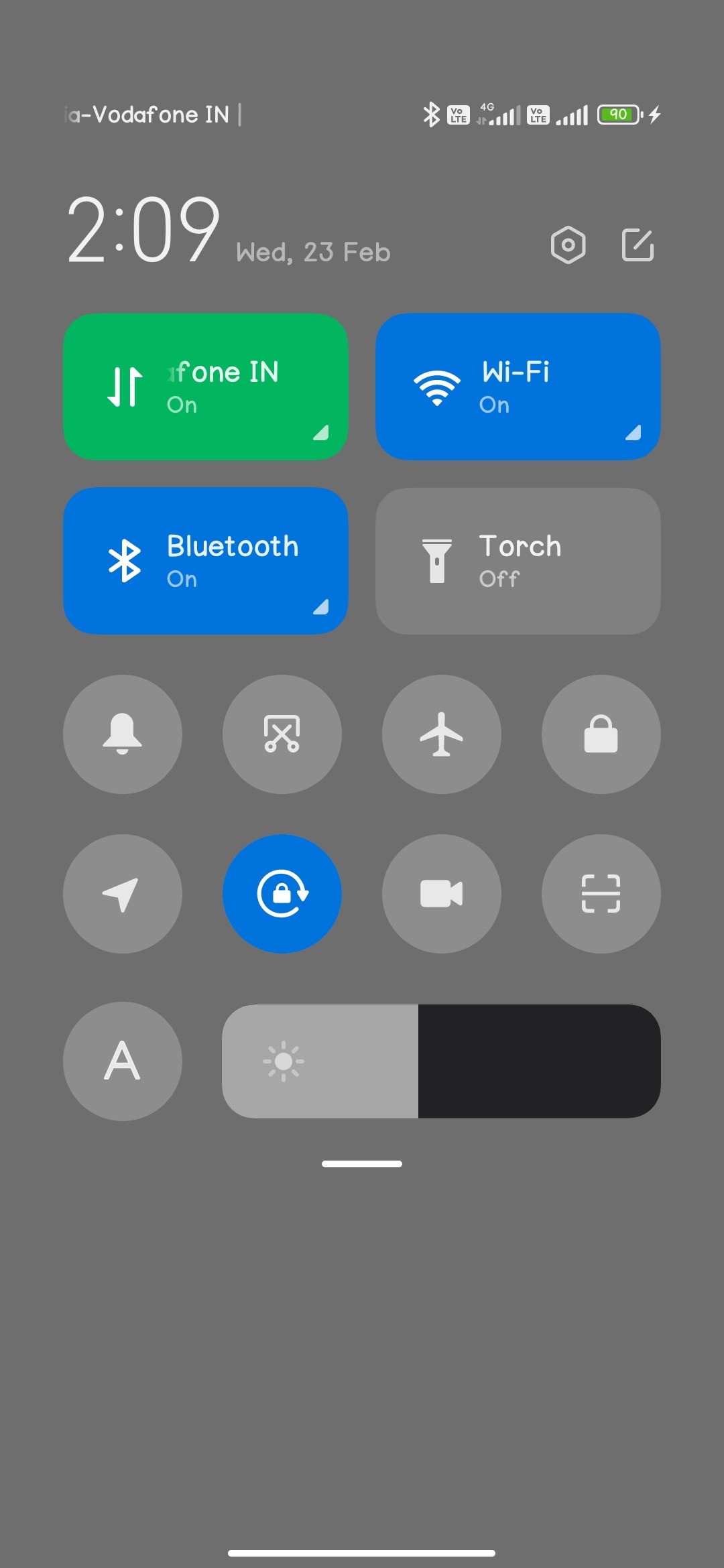Disable the Bluetooth tile

[205, 561]
